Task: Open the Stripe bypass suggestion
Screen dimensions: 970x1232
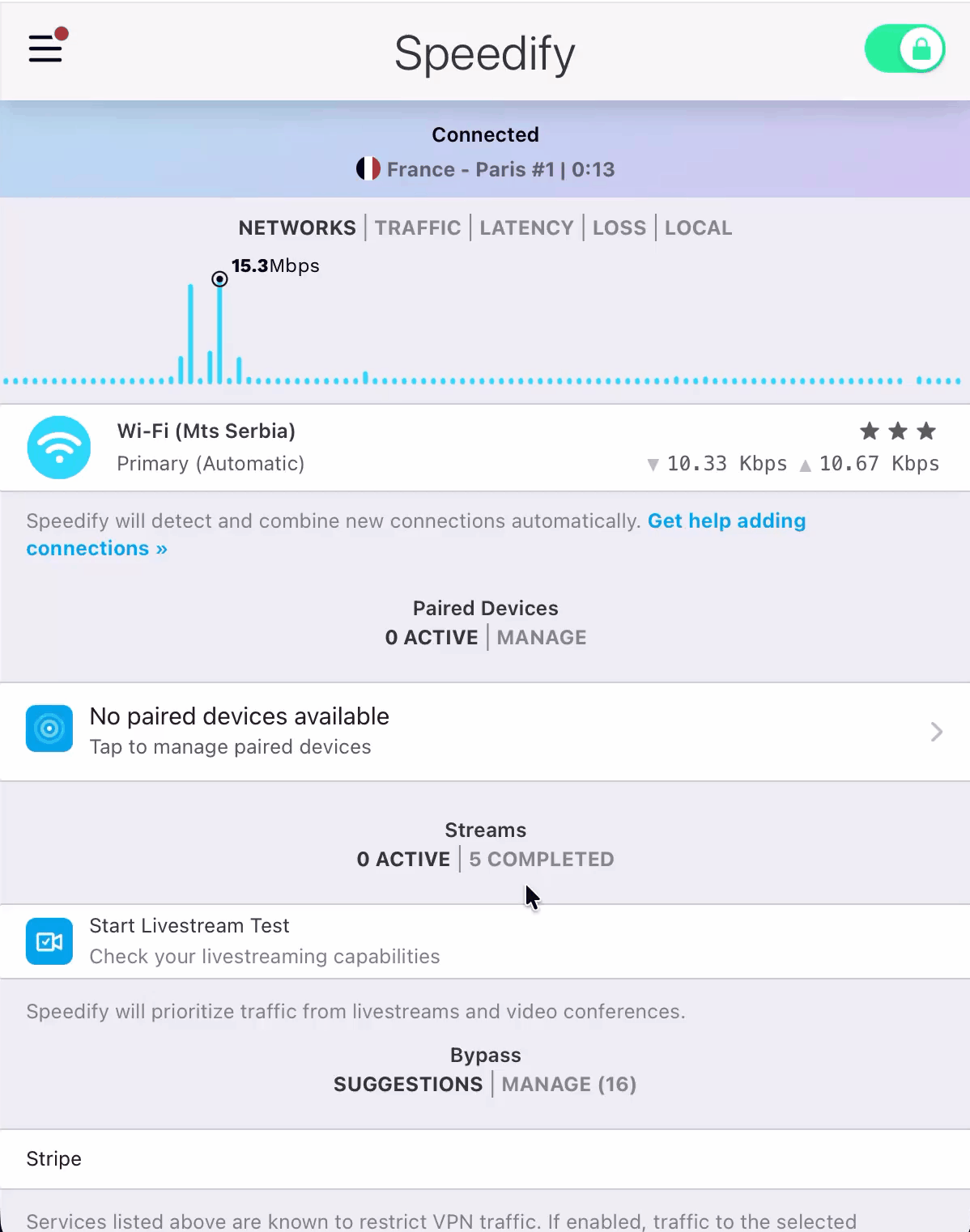Action: (x=484, y=1158)
